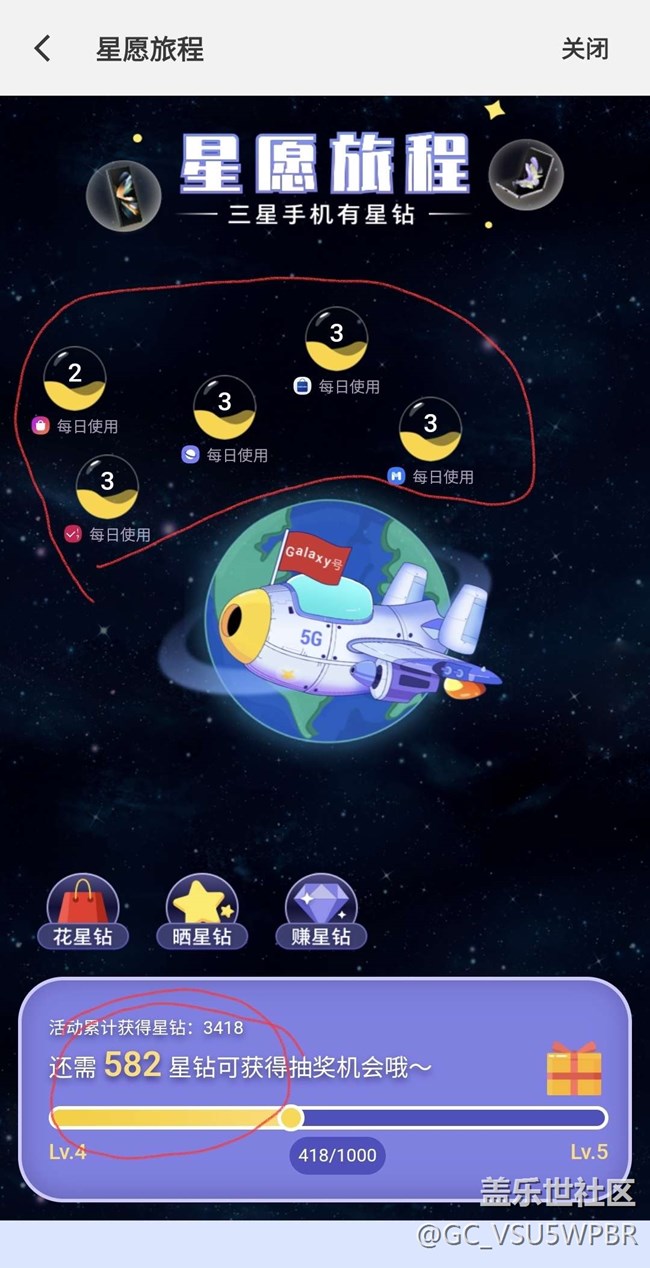650x1268 pixels.
Task: Tap the gift box for lottery draw
Action: [x=574, y=1069]
